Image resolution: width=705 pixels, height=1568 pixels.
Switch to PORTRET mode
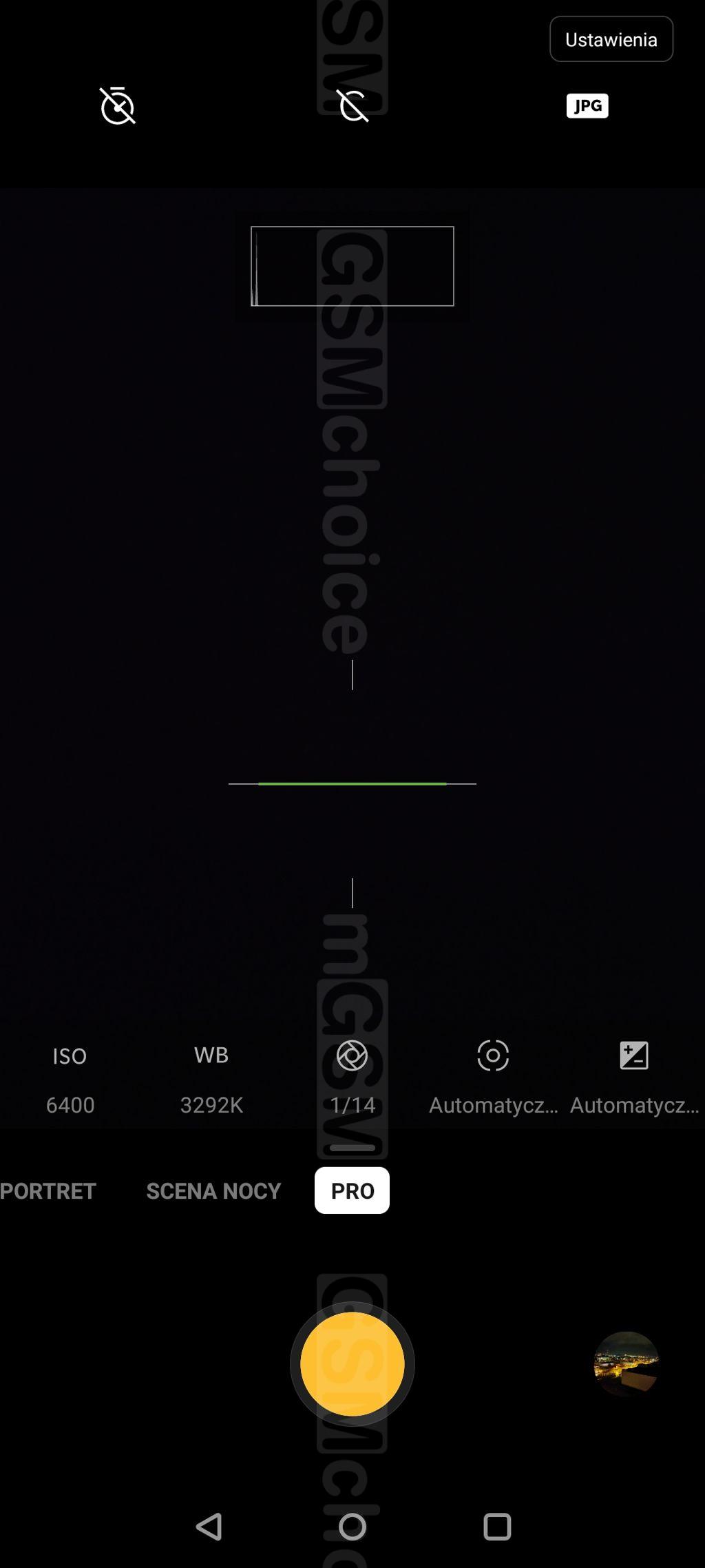(48, 1190)
